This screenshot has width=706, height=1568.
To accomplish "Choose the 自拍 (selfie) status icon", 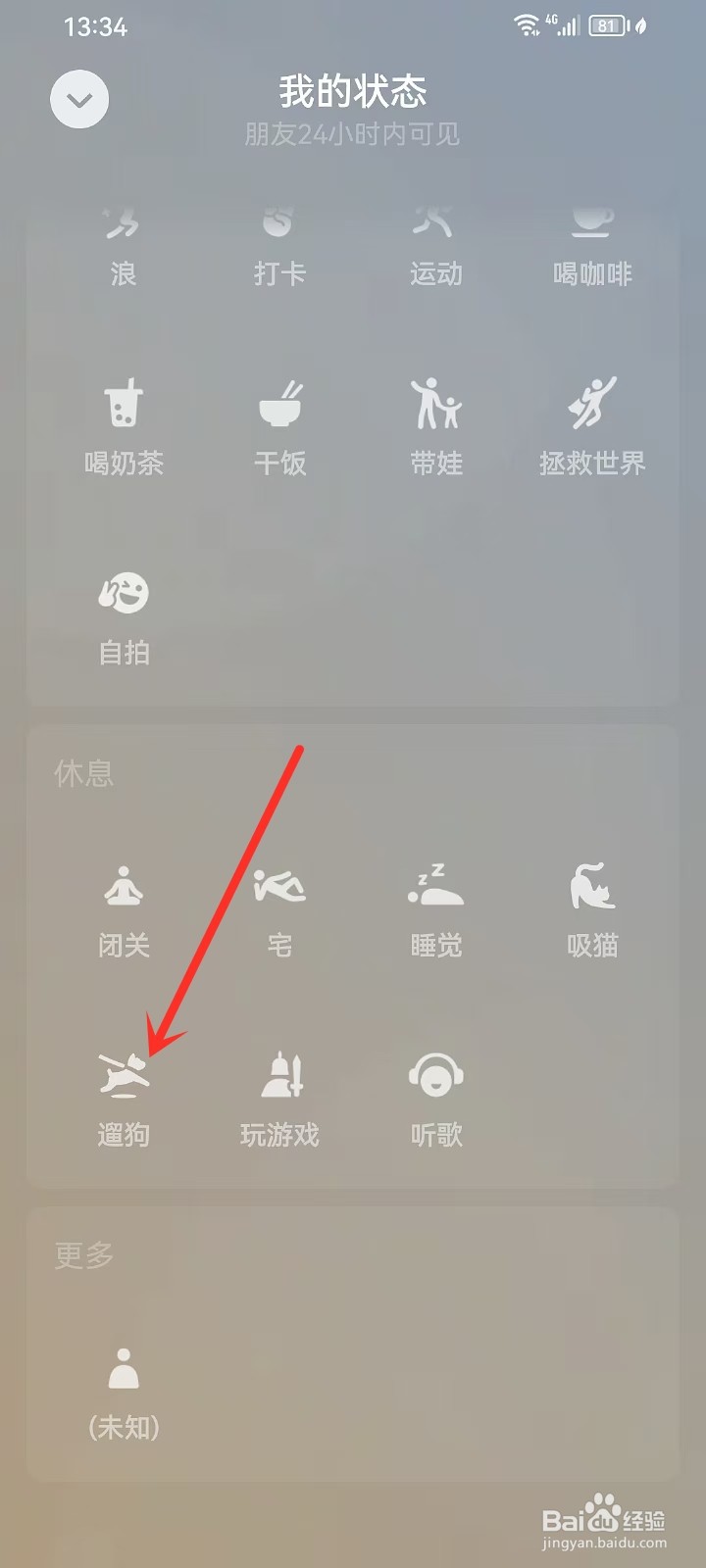I will tap(123, 593).
